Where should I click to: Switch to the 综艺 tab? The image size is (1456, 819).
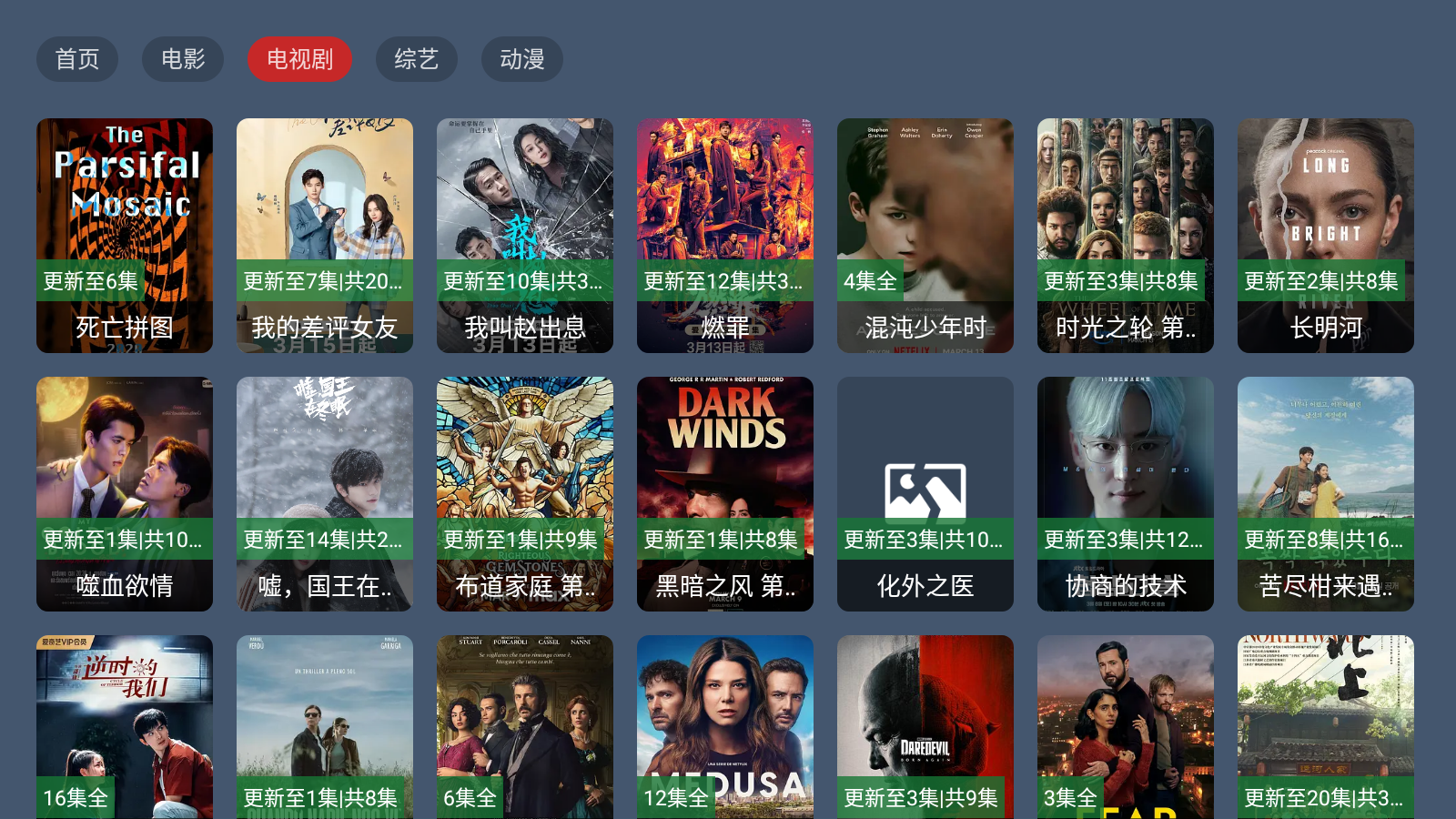[416, 59]
